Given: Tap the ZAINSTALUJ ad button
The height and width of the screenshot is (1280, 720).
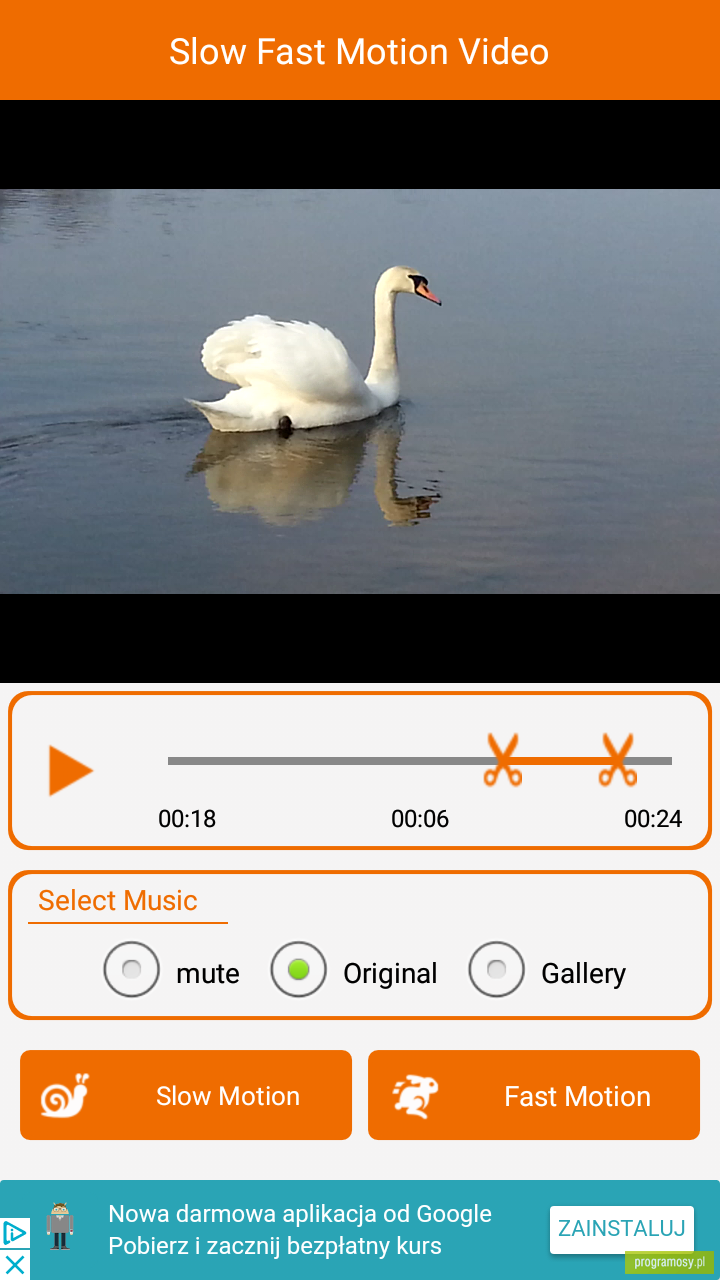Looking at the screenshot, I should (622, 1229).
